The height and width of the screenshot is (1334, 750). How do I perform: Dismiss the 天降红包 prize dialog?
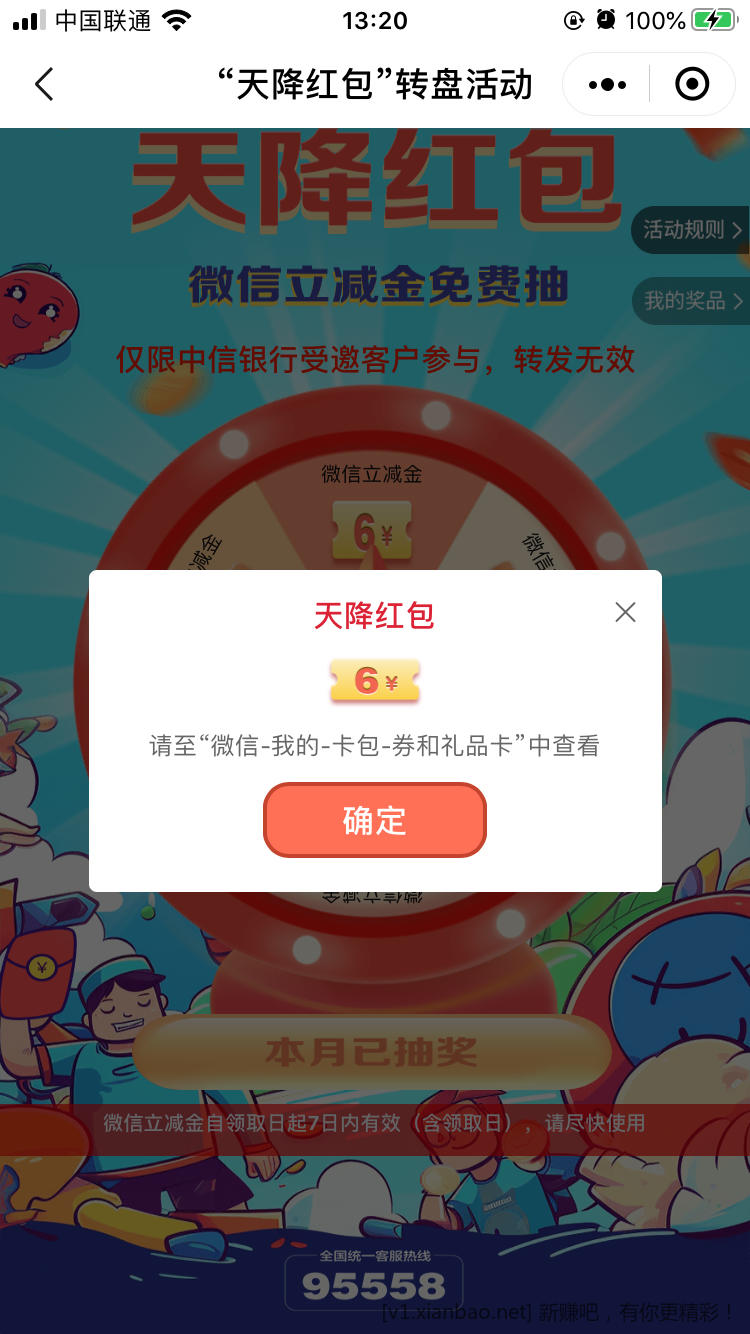625,612
